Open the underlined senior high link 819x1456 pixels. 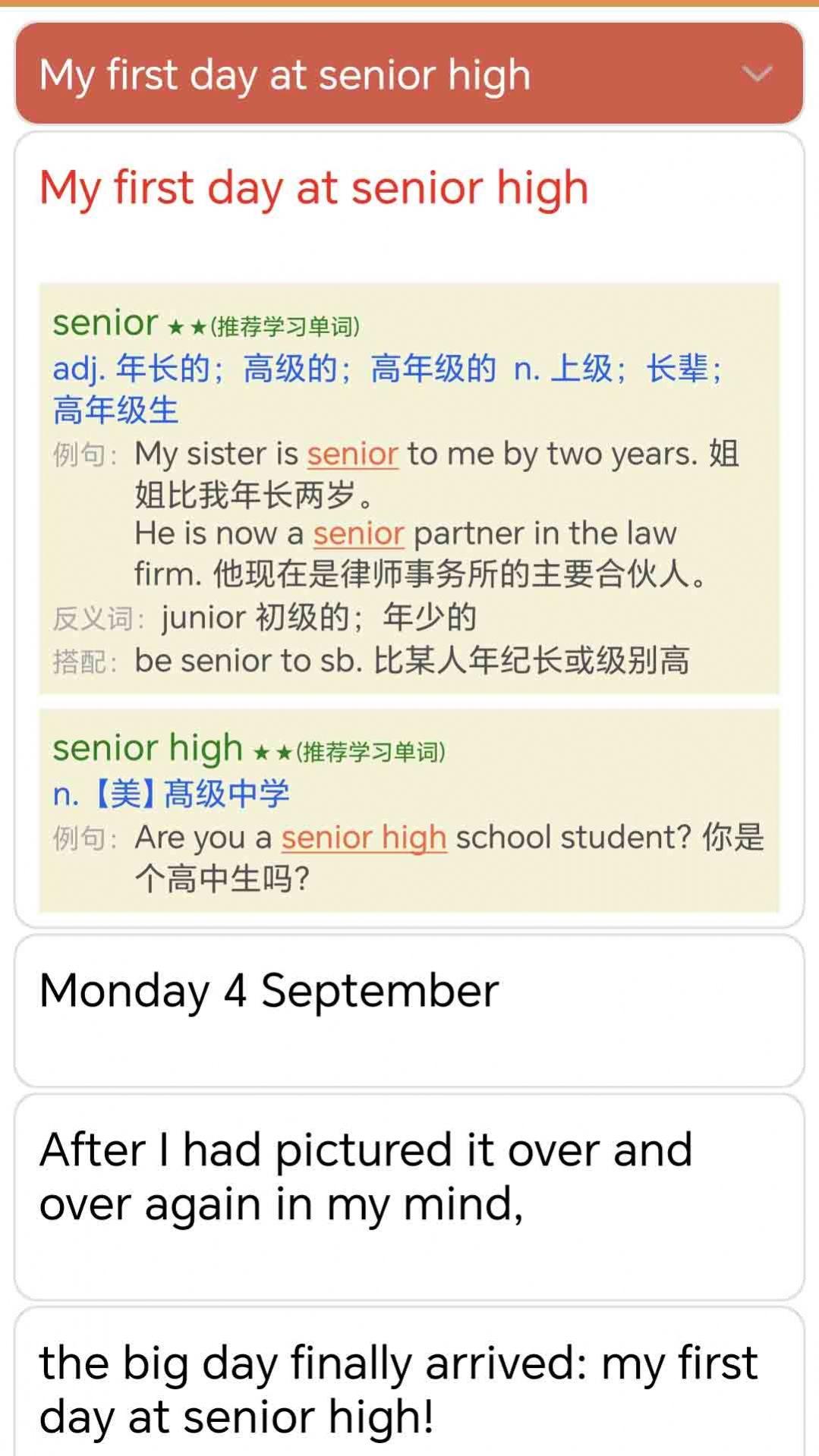pyautogui.click(x=363, y=838)
